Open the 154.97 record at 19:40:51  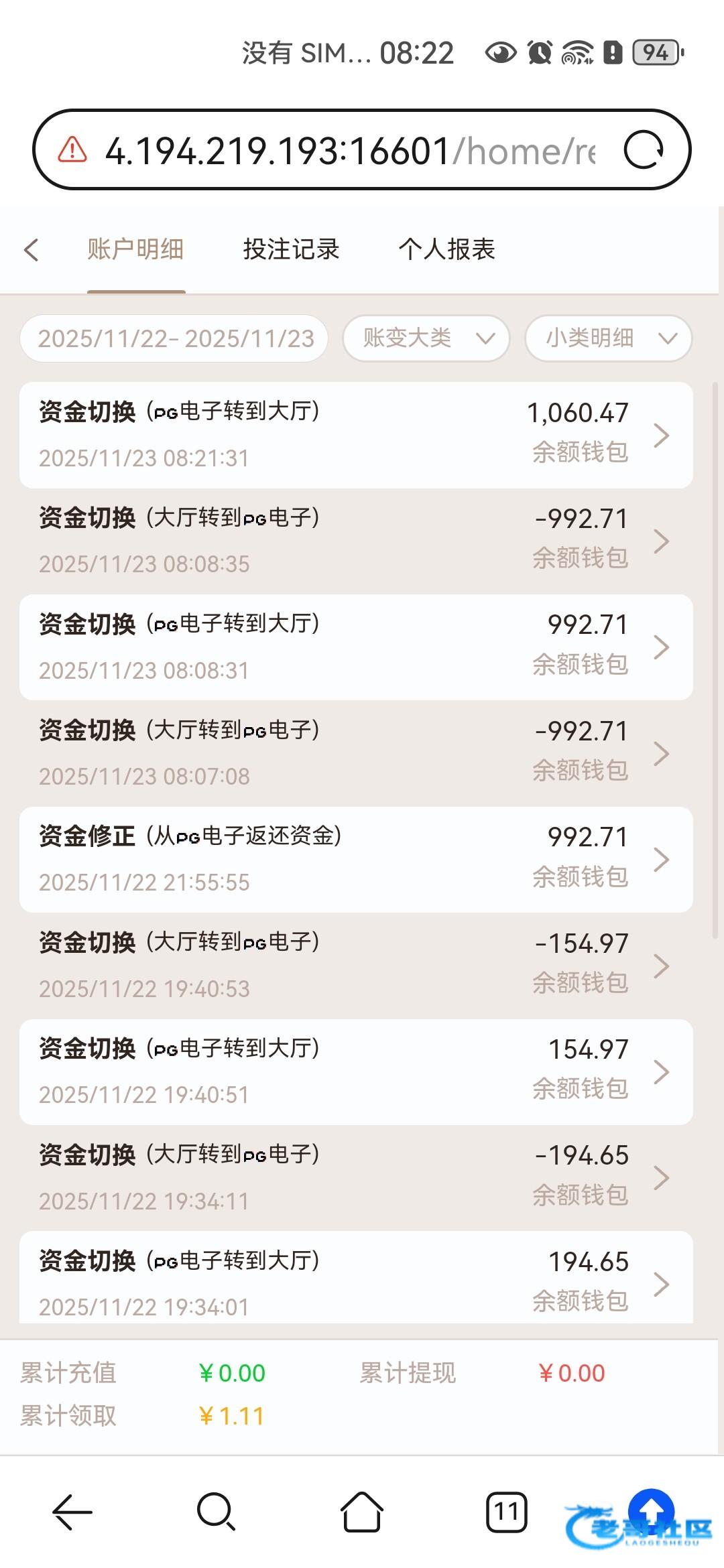(x=355, y=1071)
